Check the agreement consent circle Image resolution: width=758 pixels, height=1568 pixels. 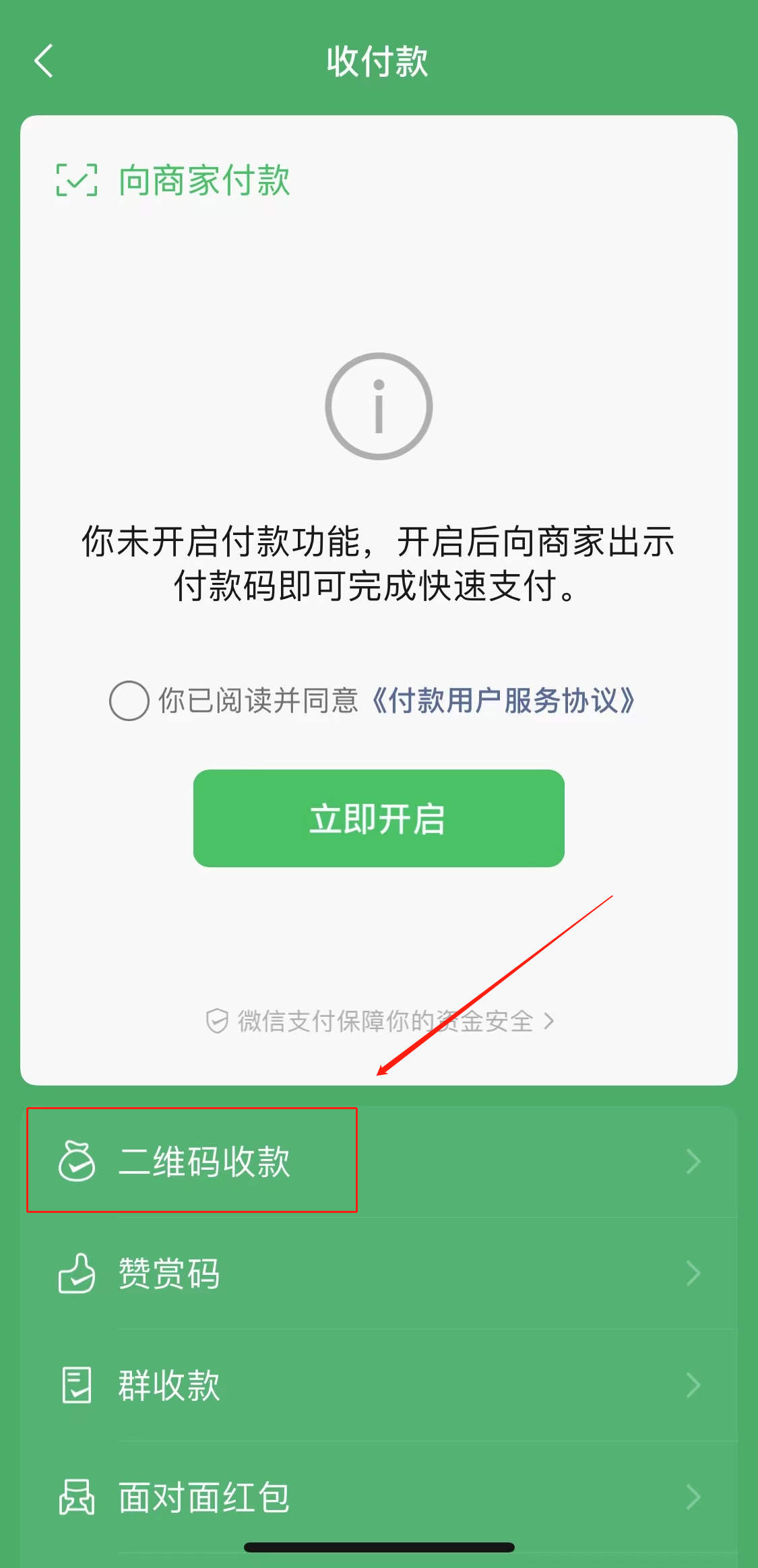coord(129,701)
